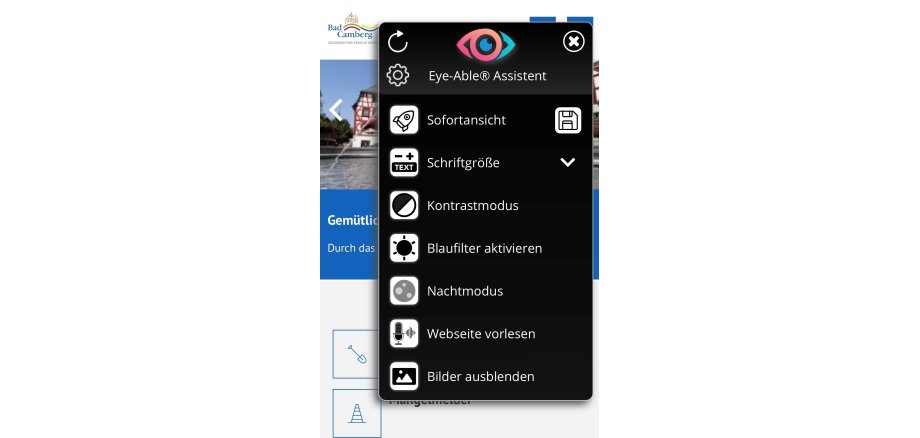The height and width of the screenshot is (438, 920).
Task: Reset accessibility settings with the reload icon
Action: (397, 41)
